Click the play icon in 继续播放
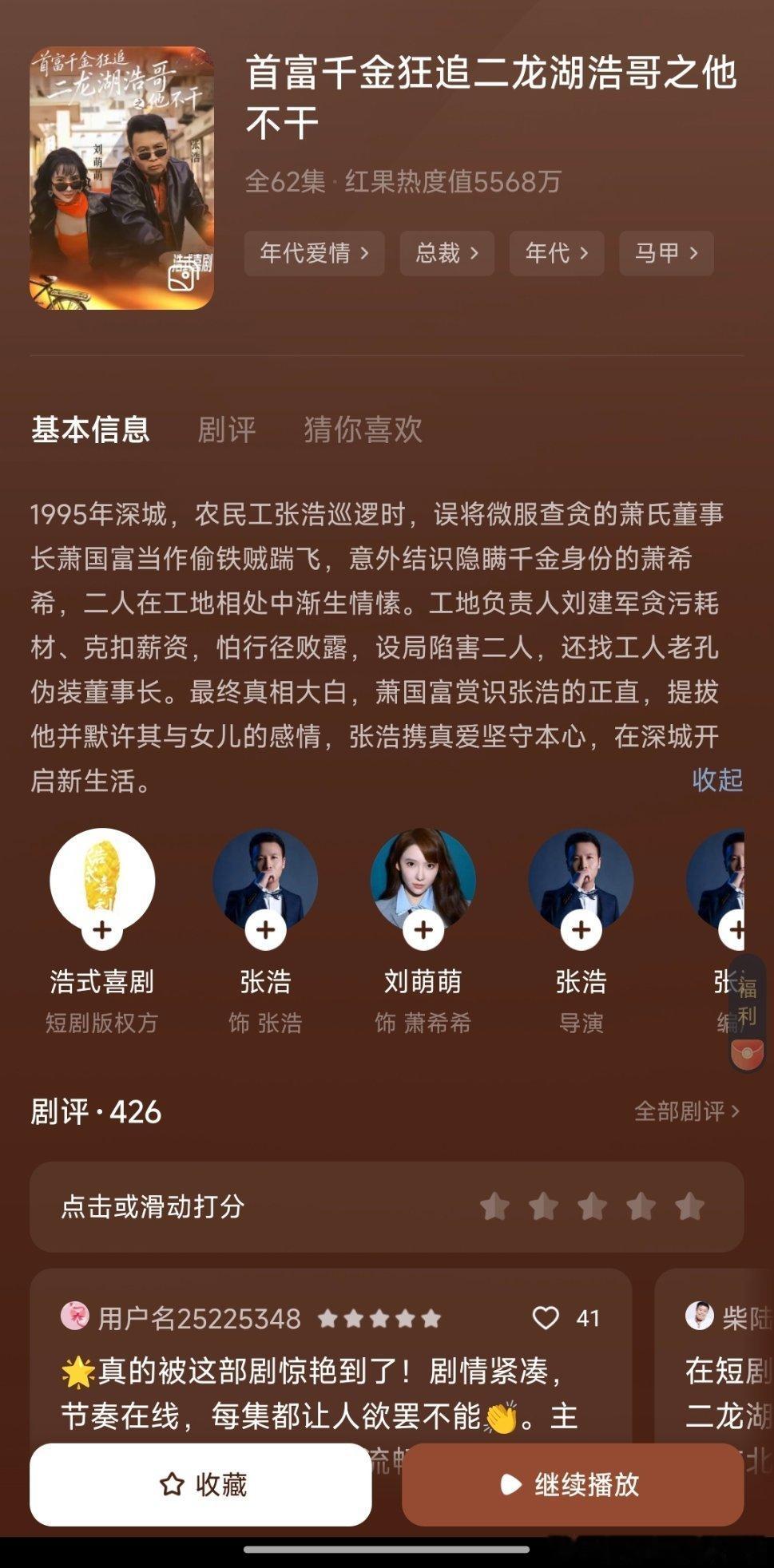This screenshot has height=1568, width=774. (510, 1483)
